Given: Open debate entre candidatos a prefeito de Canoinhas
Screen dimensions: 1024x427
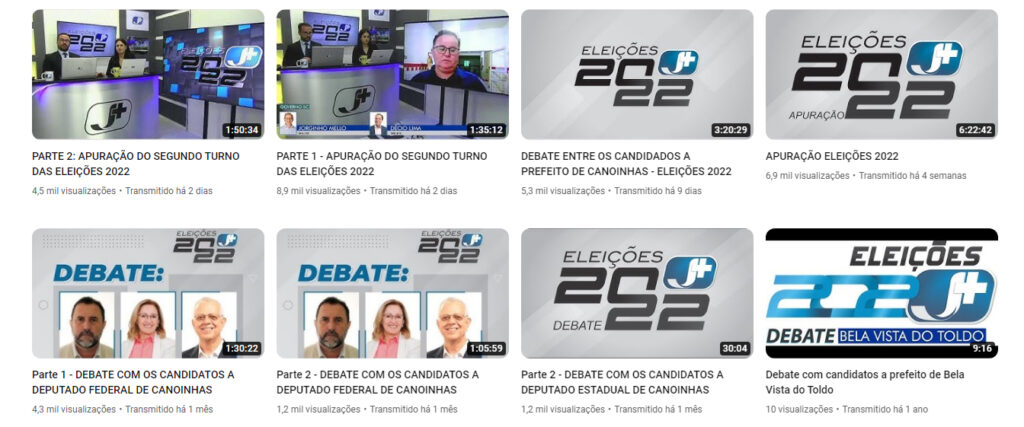Looking at the screenshot, I should tap(637, 75).
